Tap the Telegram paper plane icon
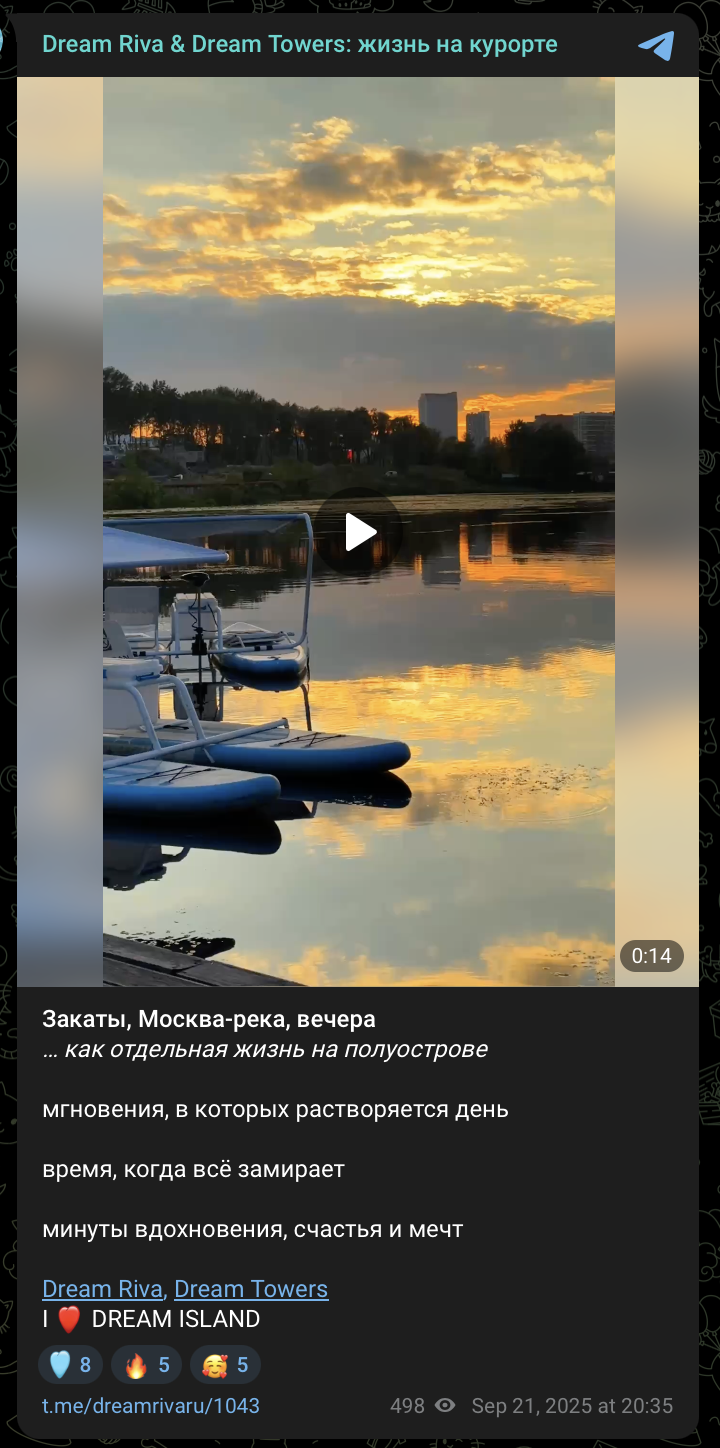Screen dimensions: 720x1448 point(656,45)
